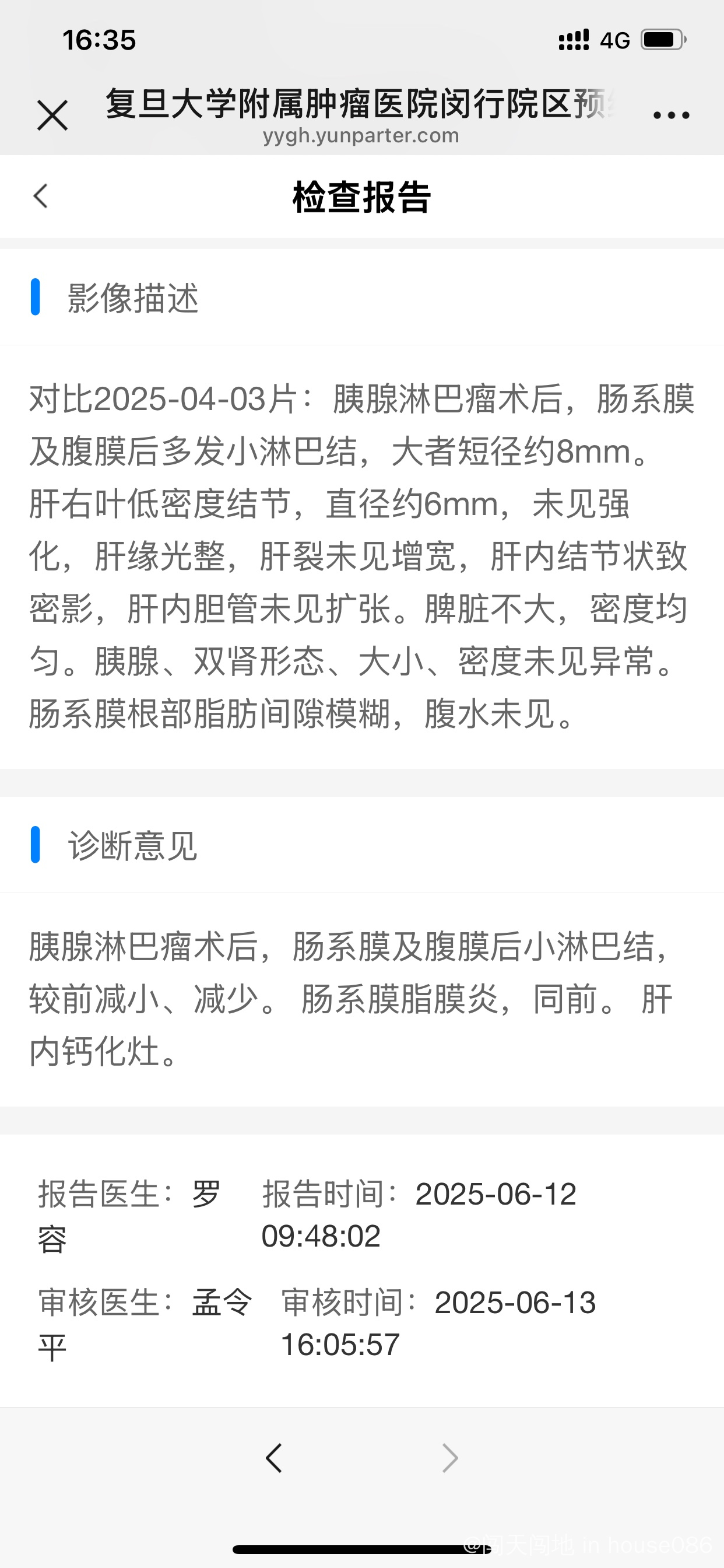Return from the 检查报告 page
Screen dimensions: 724x1568
(x=41, y=196)
